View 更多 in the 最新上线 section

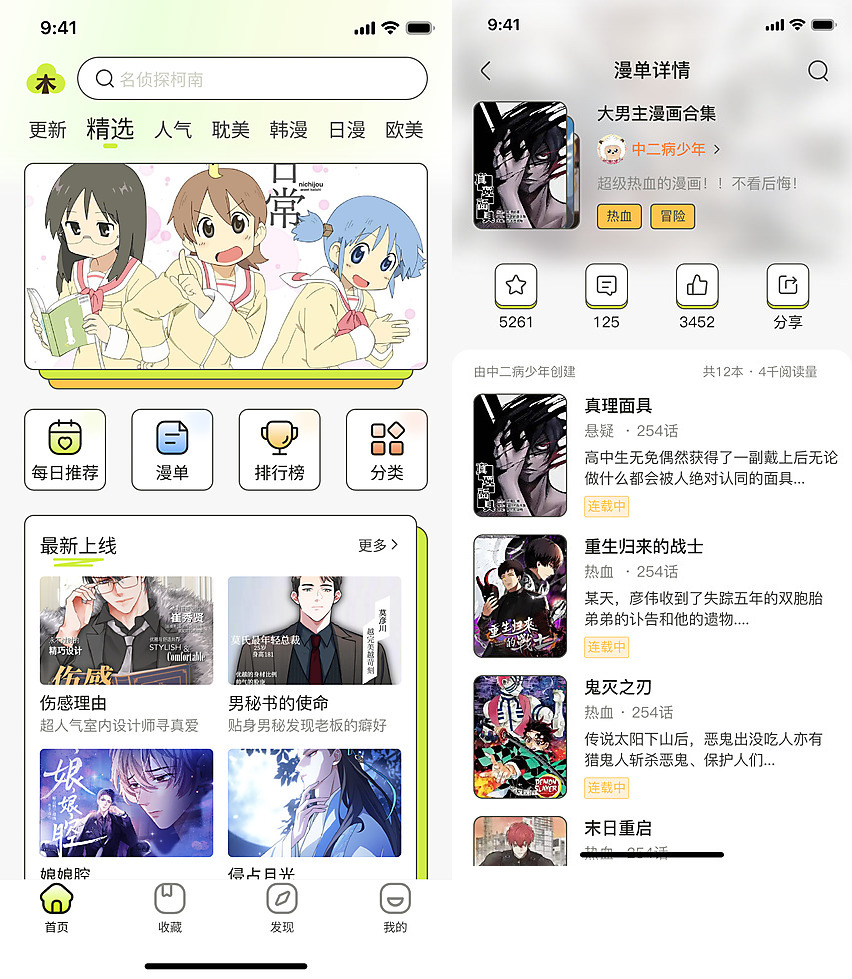pos(378,546)
